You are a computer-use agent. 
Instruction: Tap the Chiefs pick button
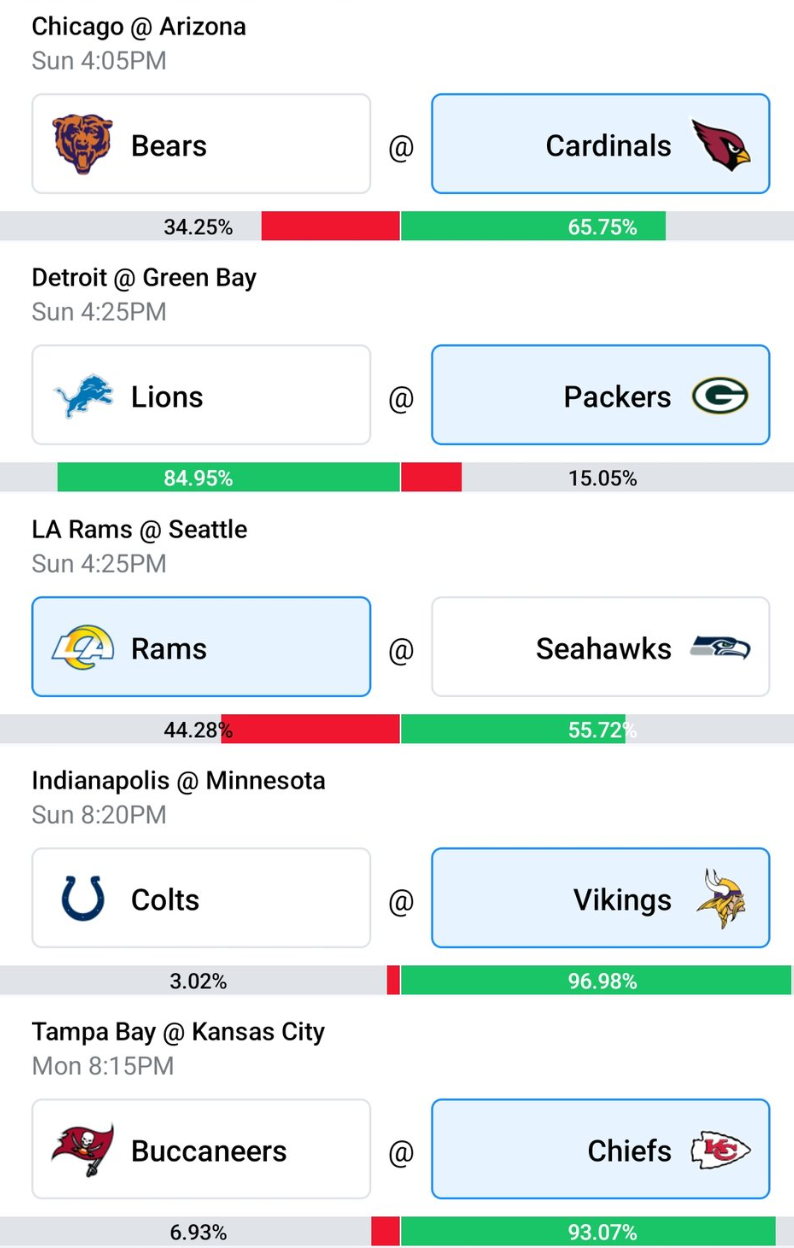coord(600,1149)
